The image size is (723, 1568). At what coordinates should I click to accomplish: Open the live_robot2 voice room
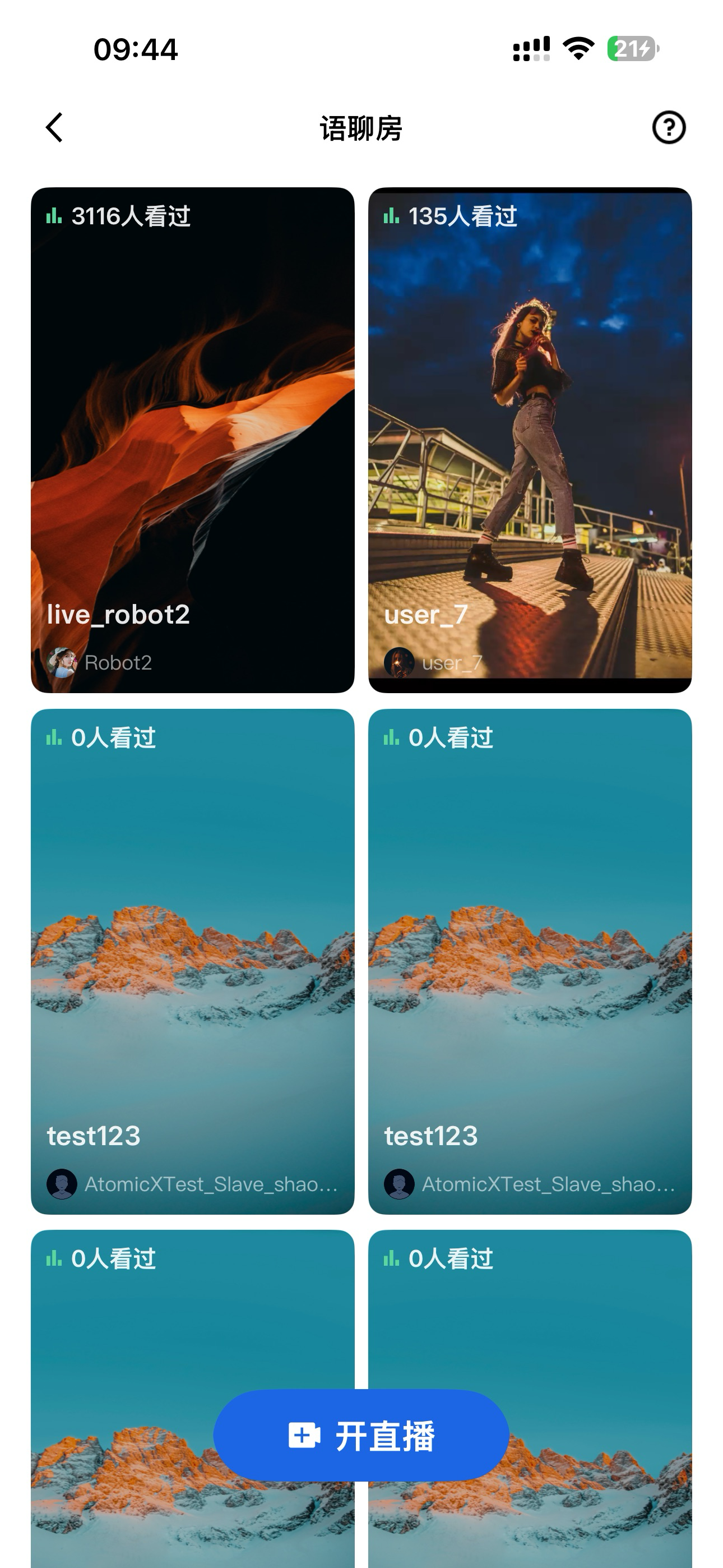192,440
